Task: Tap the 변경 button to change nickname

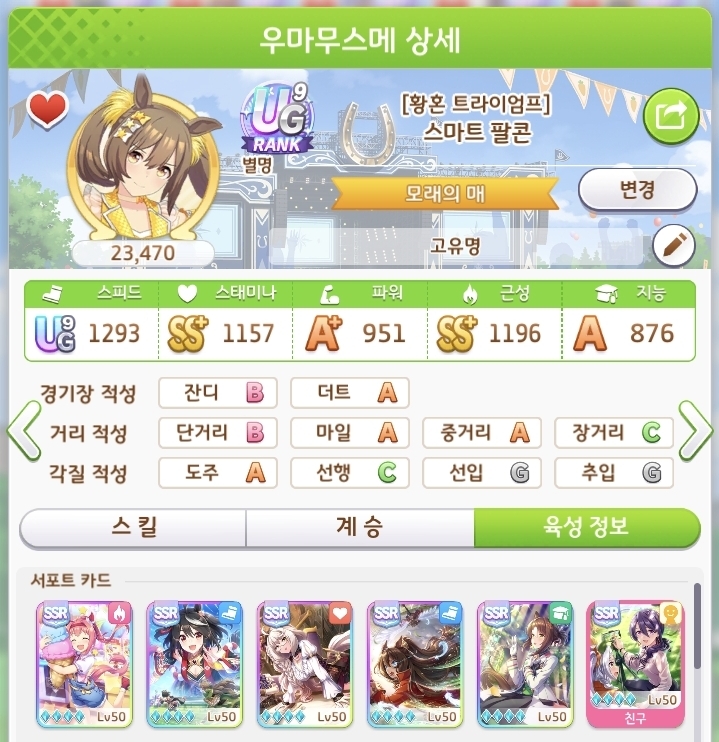Action: [x=637, y=190]
